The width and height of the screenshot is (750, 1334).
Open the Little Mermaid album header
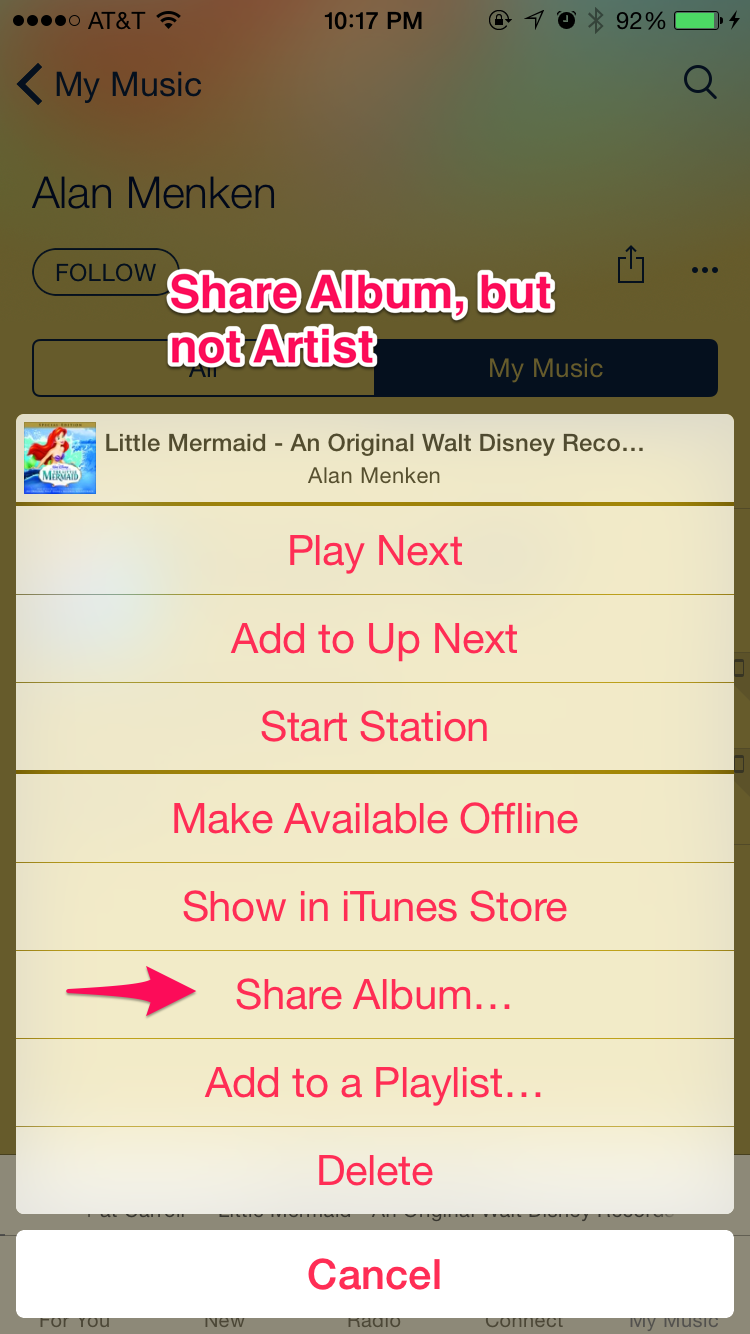pyautogui.click(x=375, y=458)
